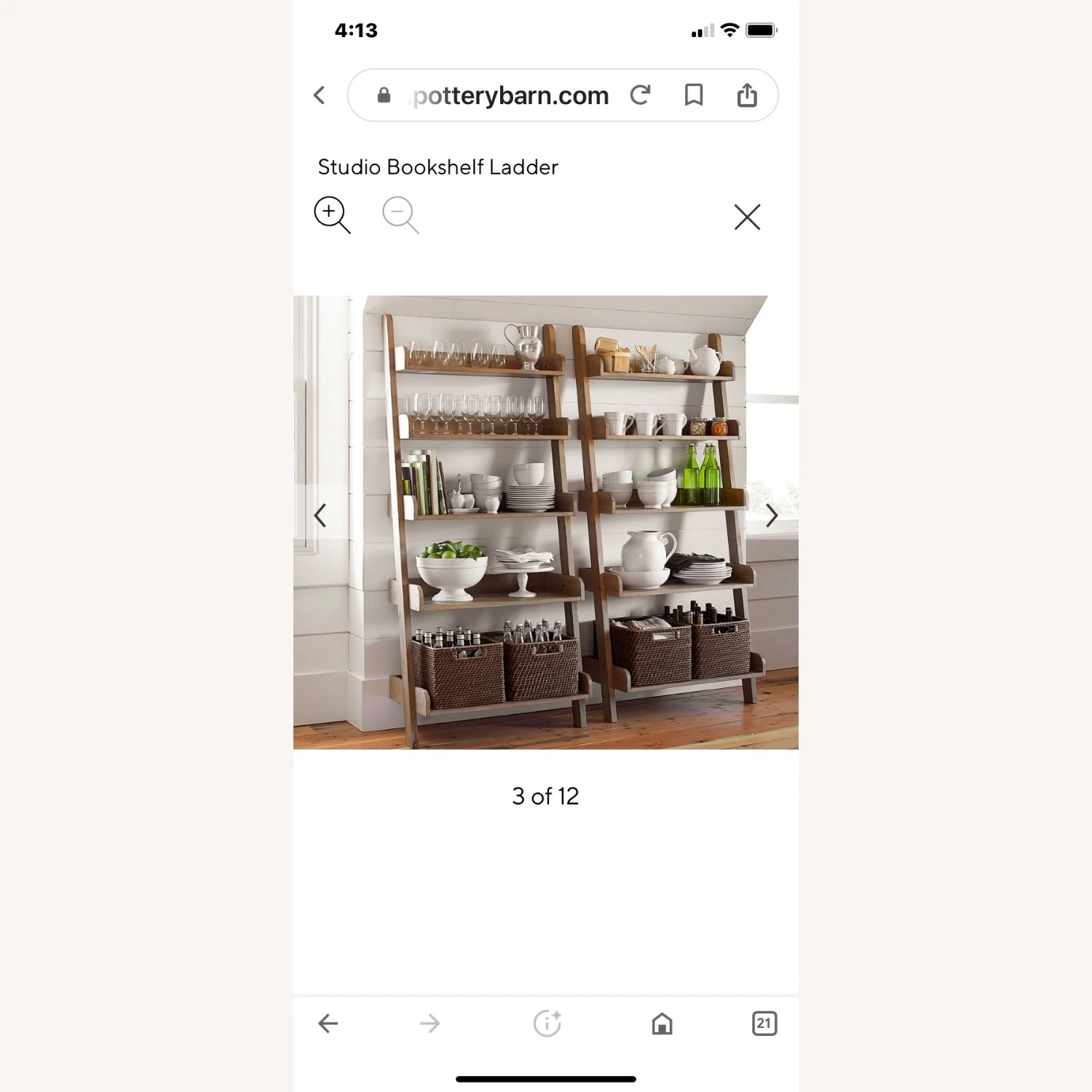The width and height of the screenshot is (1092, 1092).
Task: Reload the current page
Action: coord(640,95)
